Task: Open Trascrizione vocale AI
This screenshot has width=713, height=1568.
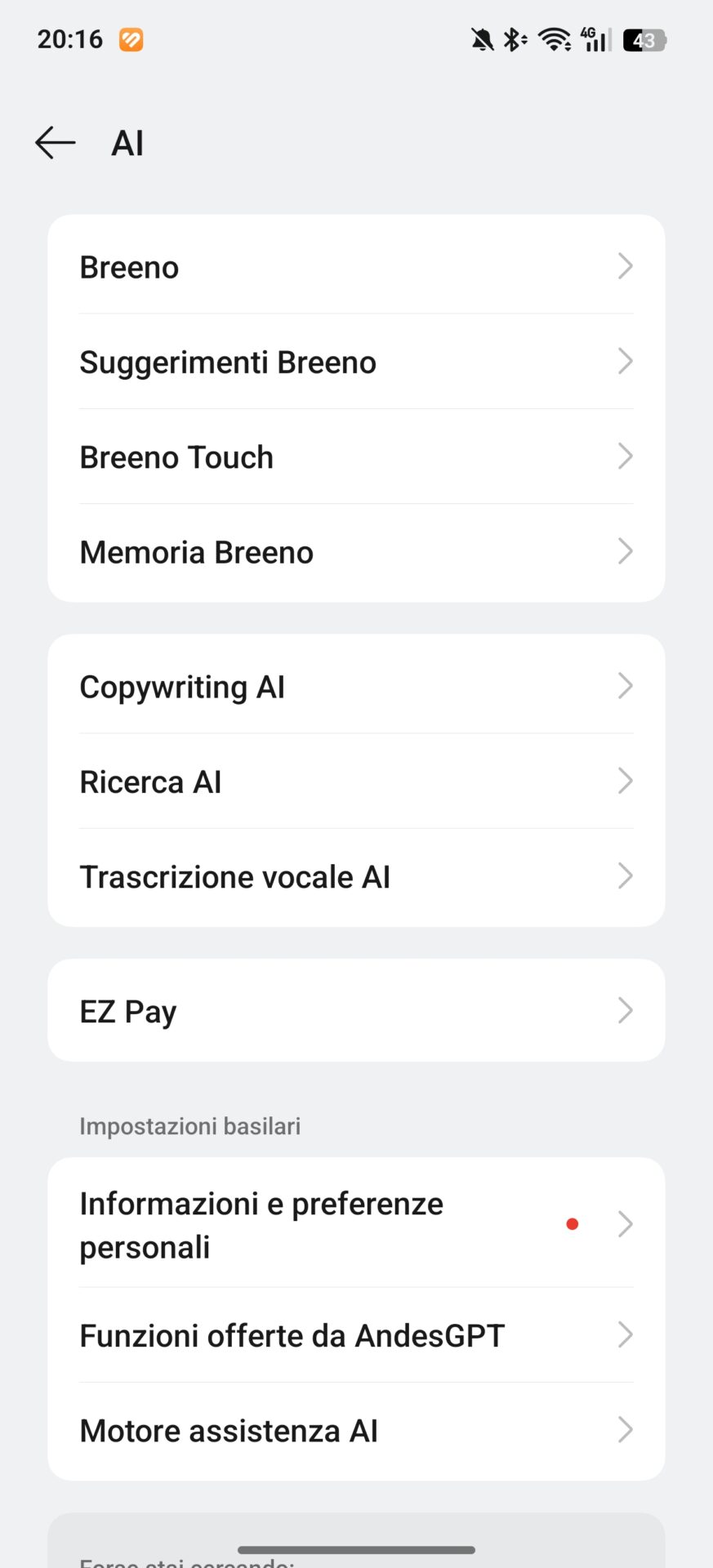Action: (x=356, y=876)
